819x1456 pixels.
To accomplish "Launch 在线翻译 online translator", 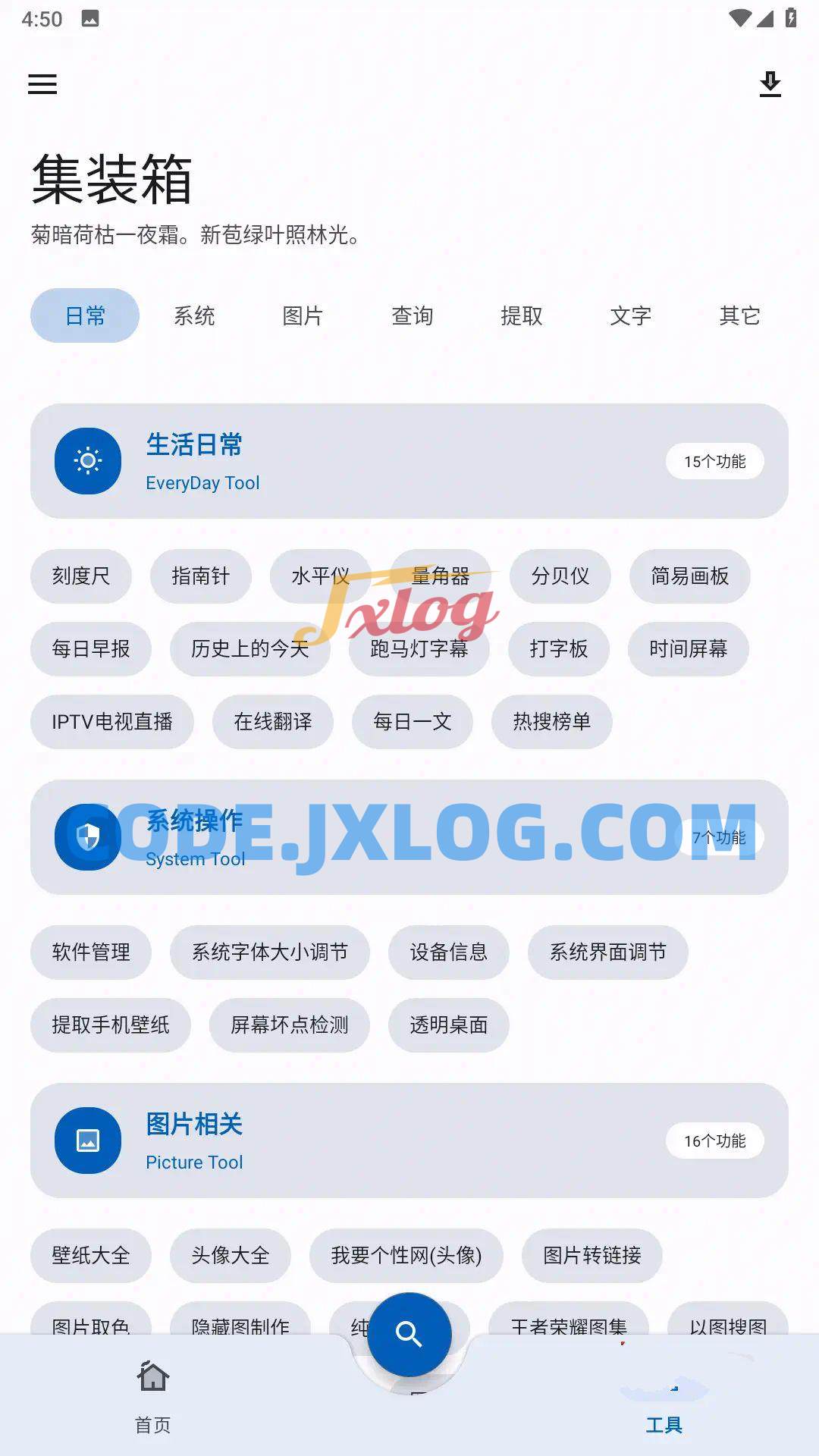I will pos(273,722).
